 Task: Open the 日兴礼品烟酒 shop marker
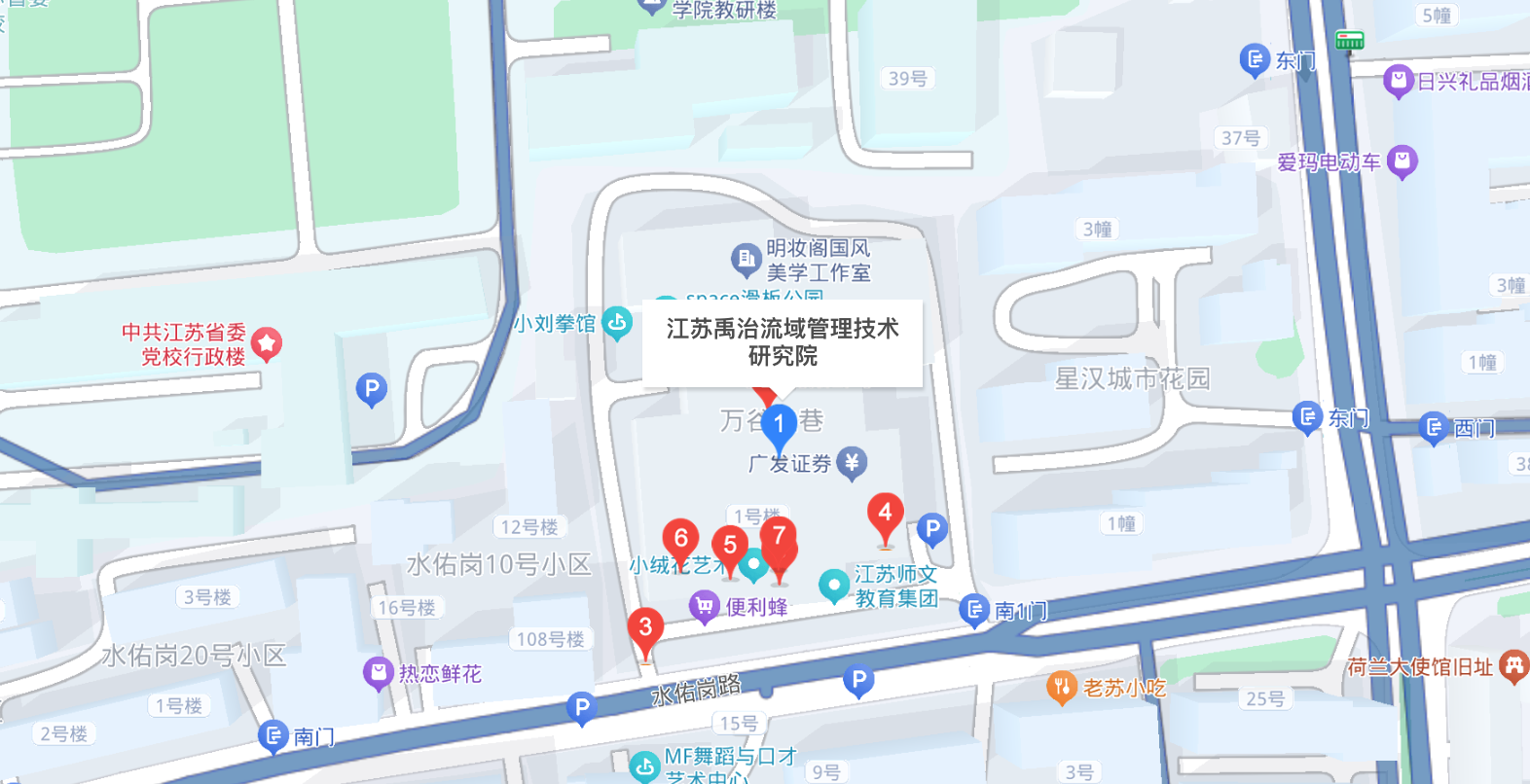[1398, 81]
